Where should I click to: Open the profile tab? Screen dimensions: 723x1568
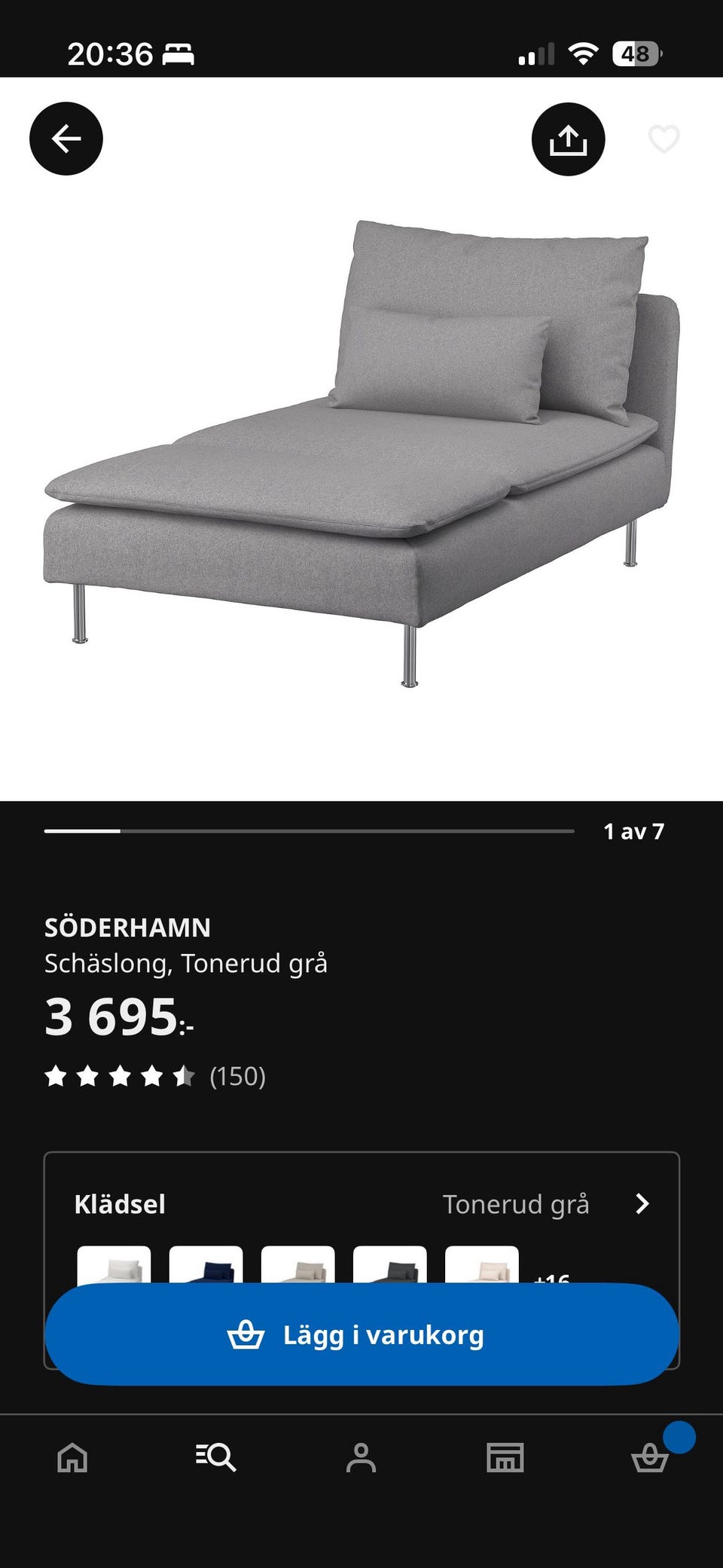[x=361, y=1457]
